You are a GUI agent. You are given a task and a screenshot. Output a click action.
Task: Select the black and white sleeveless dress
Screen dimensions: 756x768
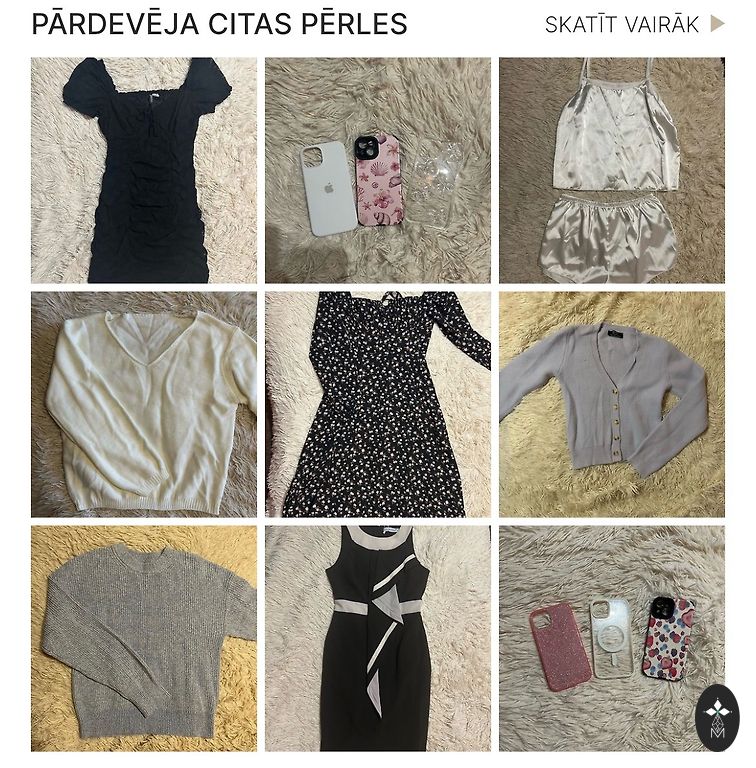pyautogui.click(x=377, y=638)
